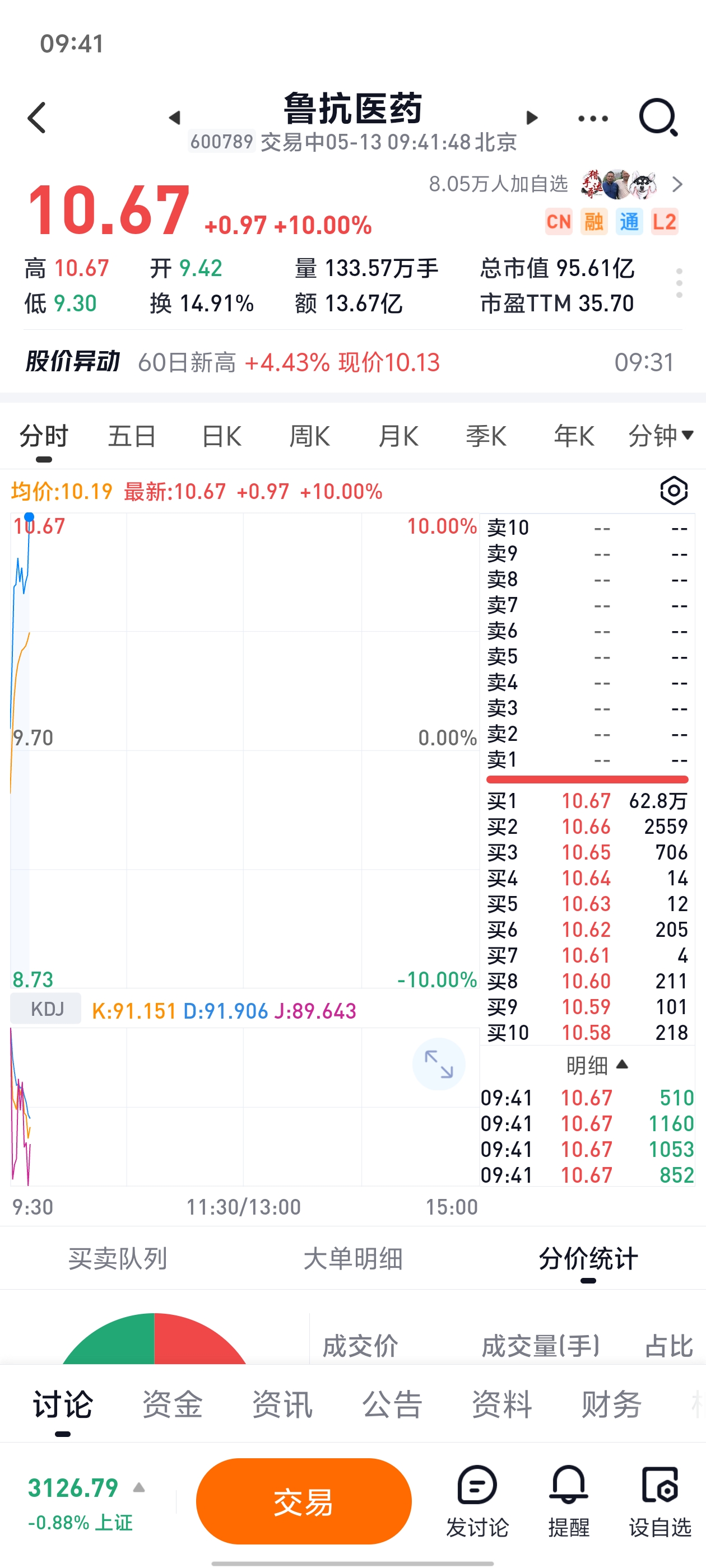
Task: Open the three-dot overflow menu
Action: click(x=593, y=119)
